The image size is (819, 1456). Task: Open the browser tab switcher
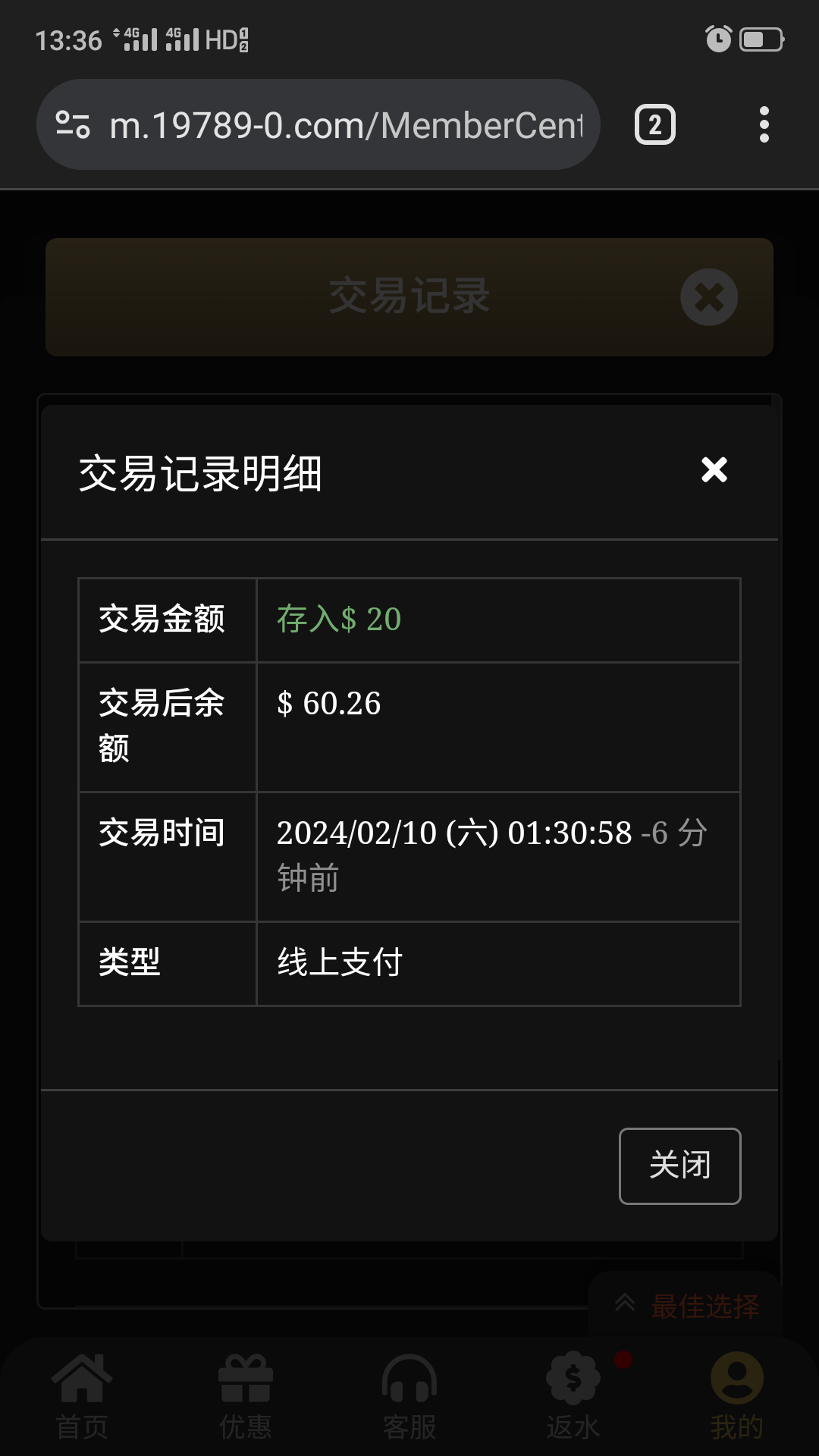[654, 125]
